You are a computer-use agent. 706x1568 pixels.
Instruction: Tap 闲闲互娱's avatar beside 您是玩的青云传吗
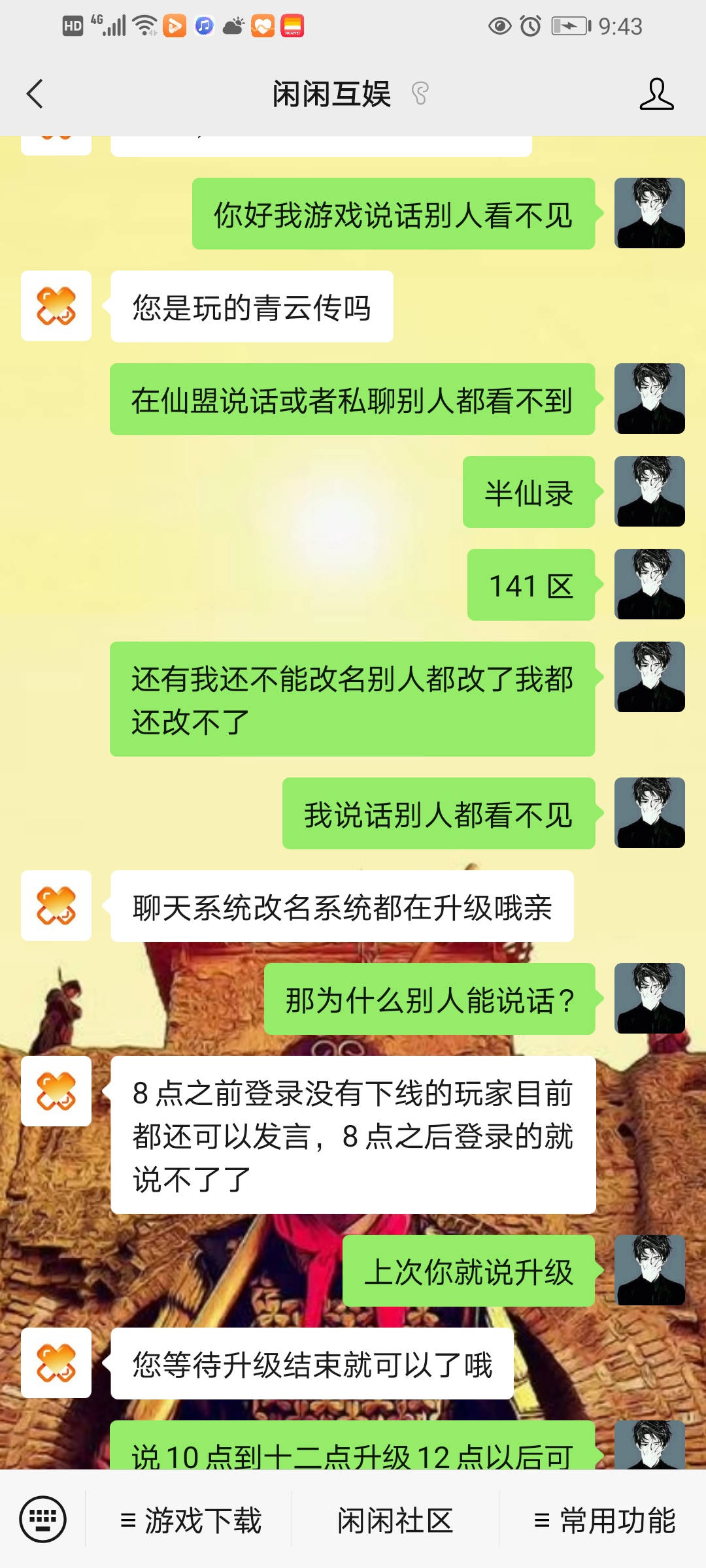tap(56, 306)
